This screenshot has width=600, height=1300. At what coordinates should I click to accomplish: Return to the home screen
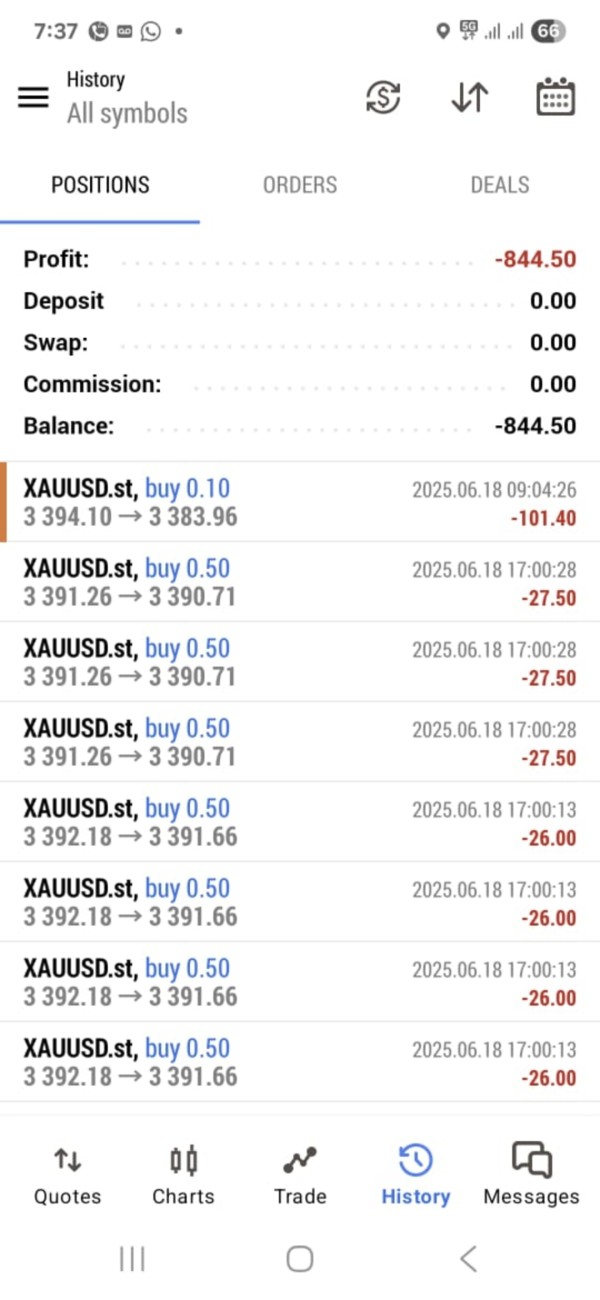click(x=300, y=1258)
